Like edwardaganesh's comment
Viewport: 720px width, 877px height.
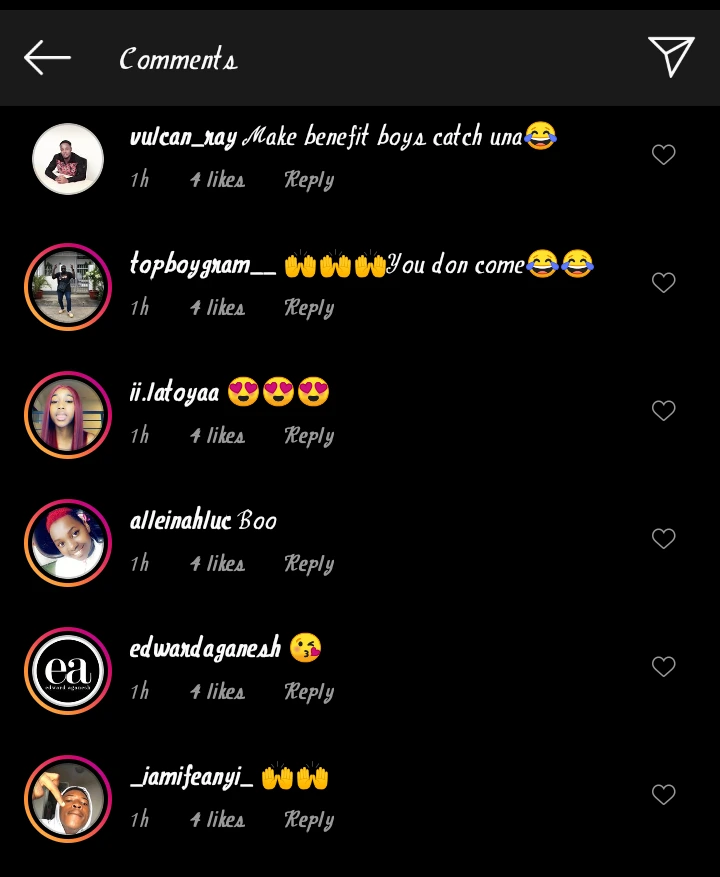pyautogui.click(x=664, y=667)
